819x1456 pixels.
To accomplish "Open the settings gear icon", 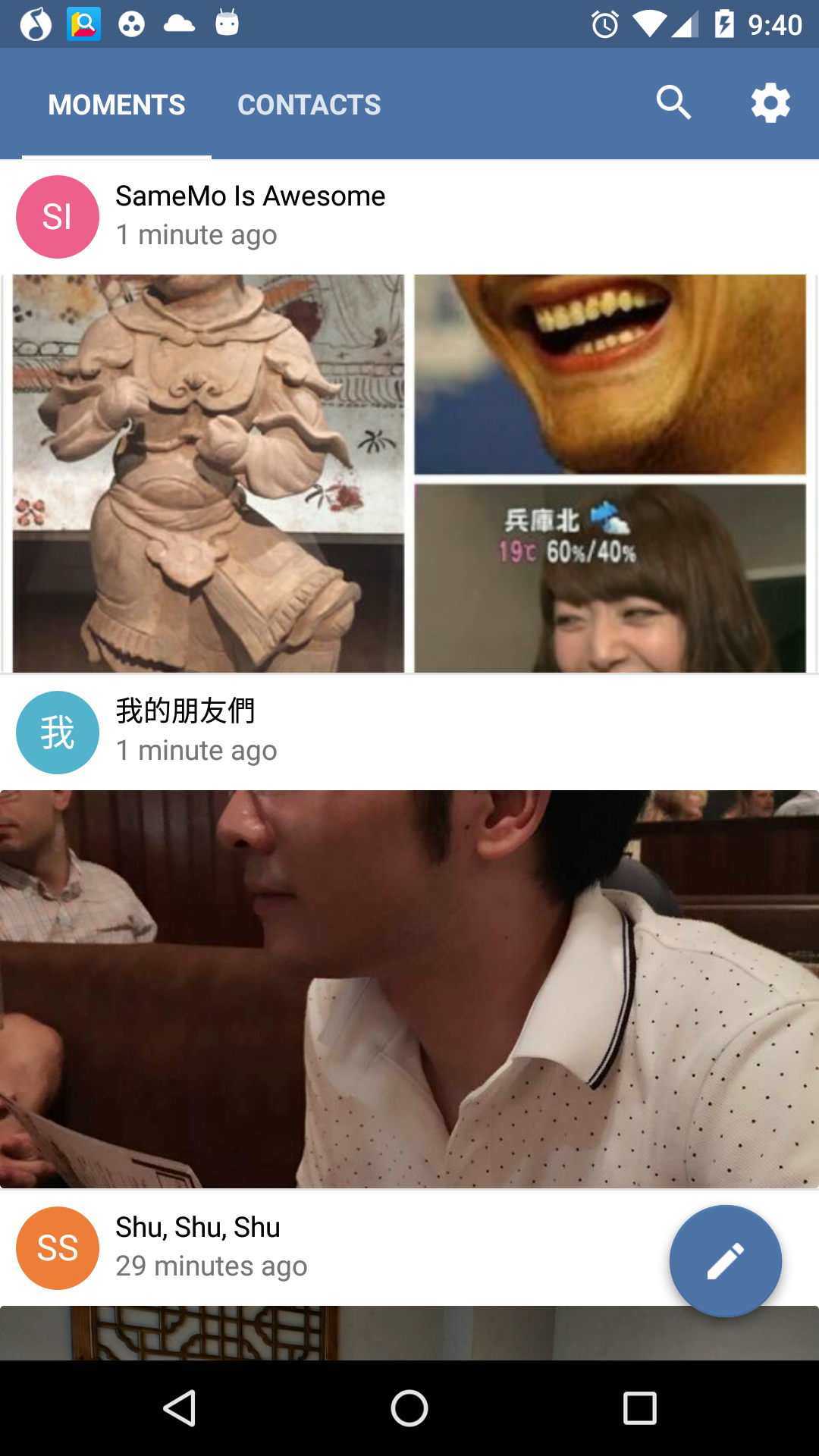I will tap(770, 103).
